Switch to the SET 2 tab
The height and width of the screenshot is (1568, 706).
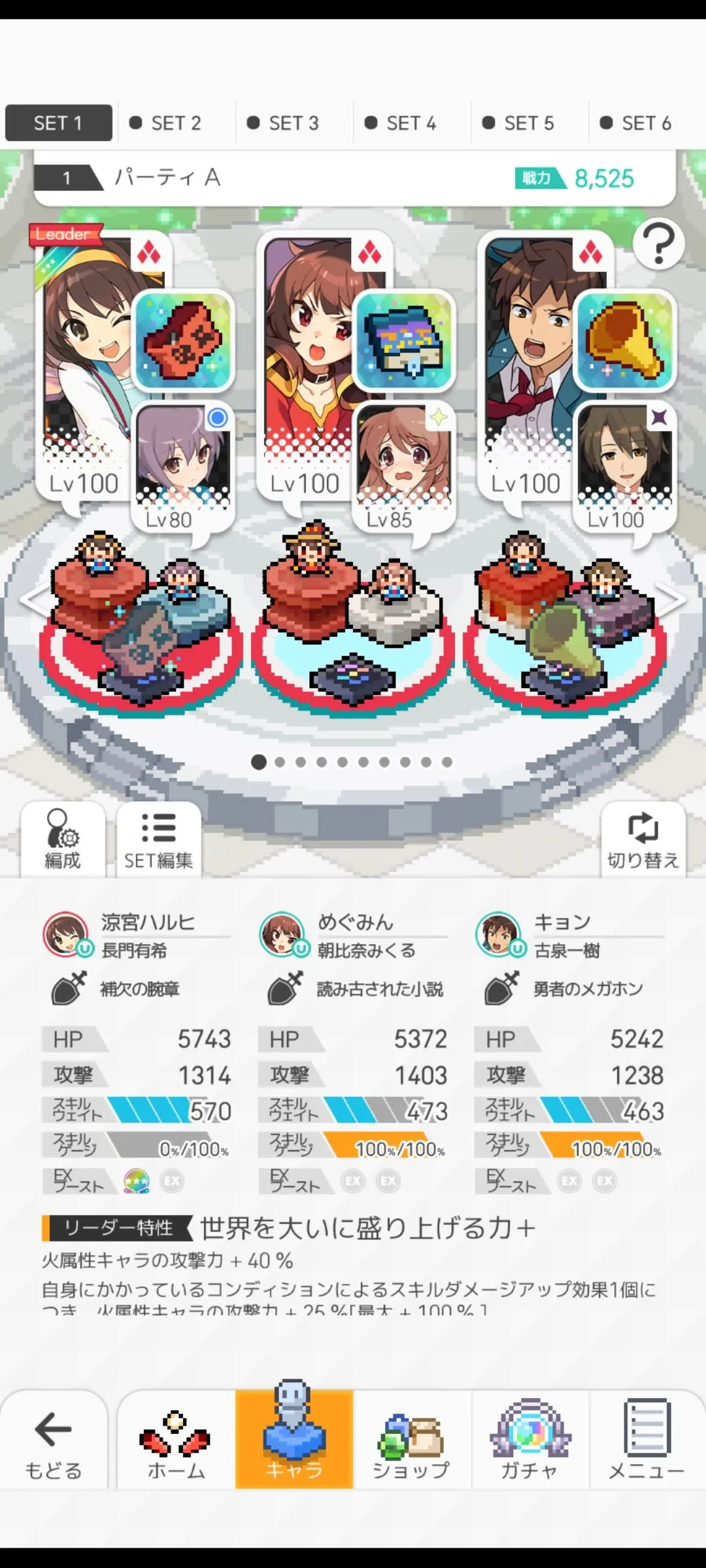click(x=166, y=123)
